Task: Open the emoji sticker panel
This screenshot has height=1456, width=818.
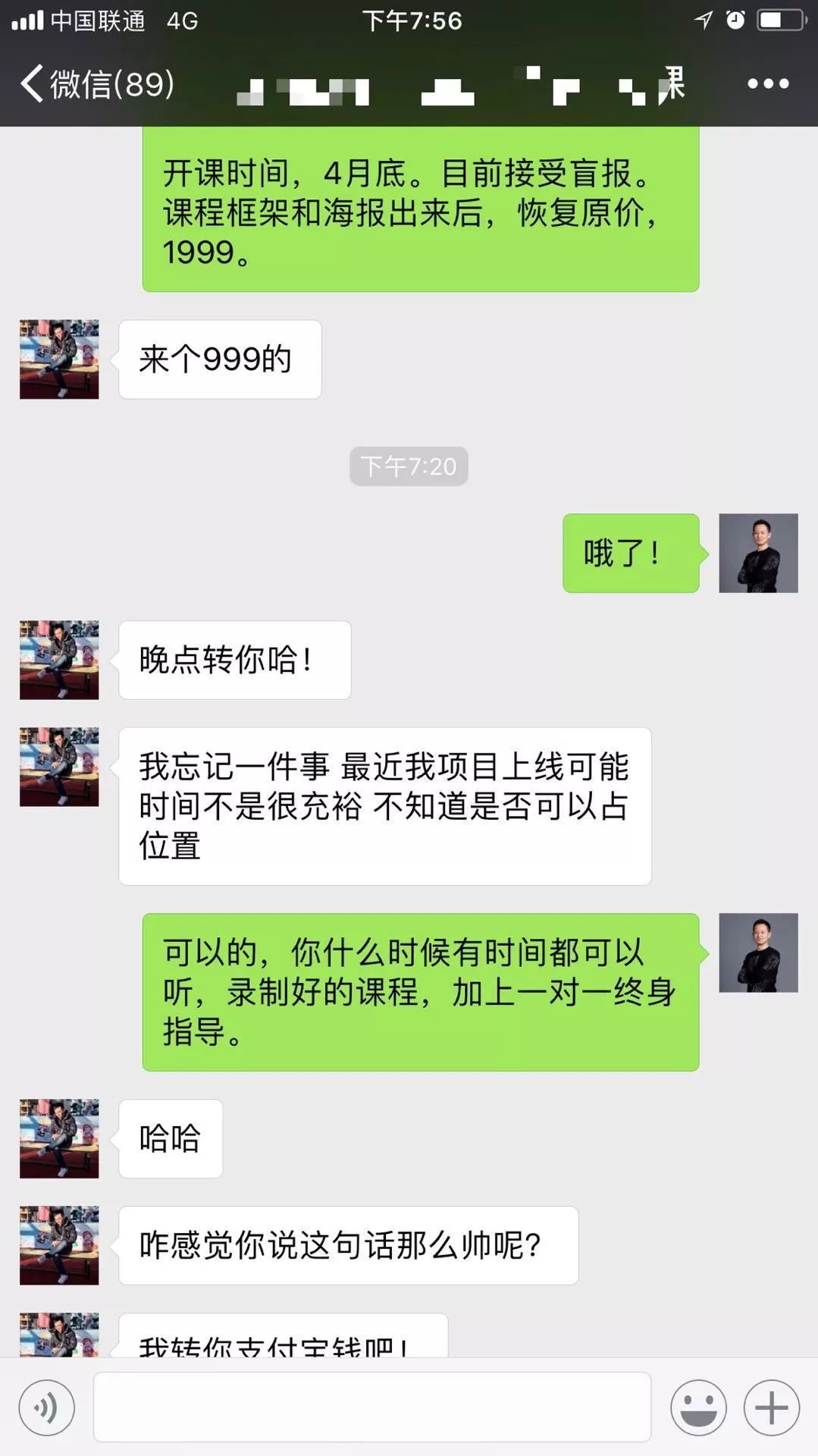Action: [697, 1408]
